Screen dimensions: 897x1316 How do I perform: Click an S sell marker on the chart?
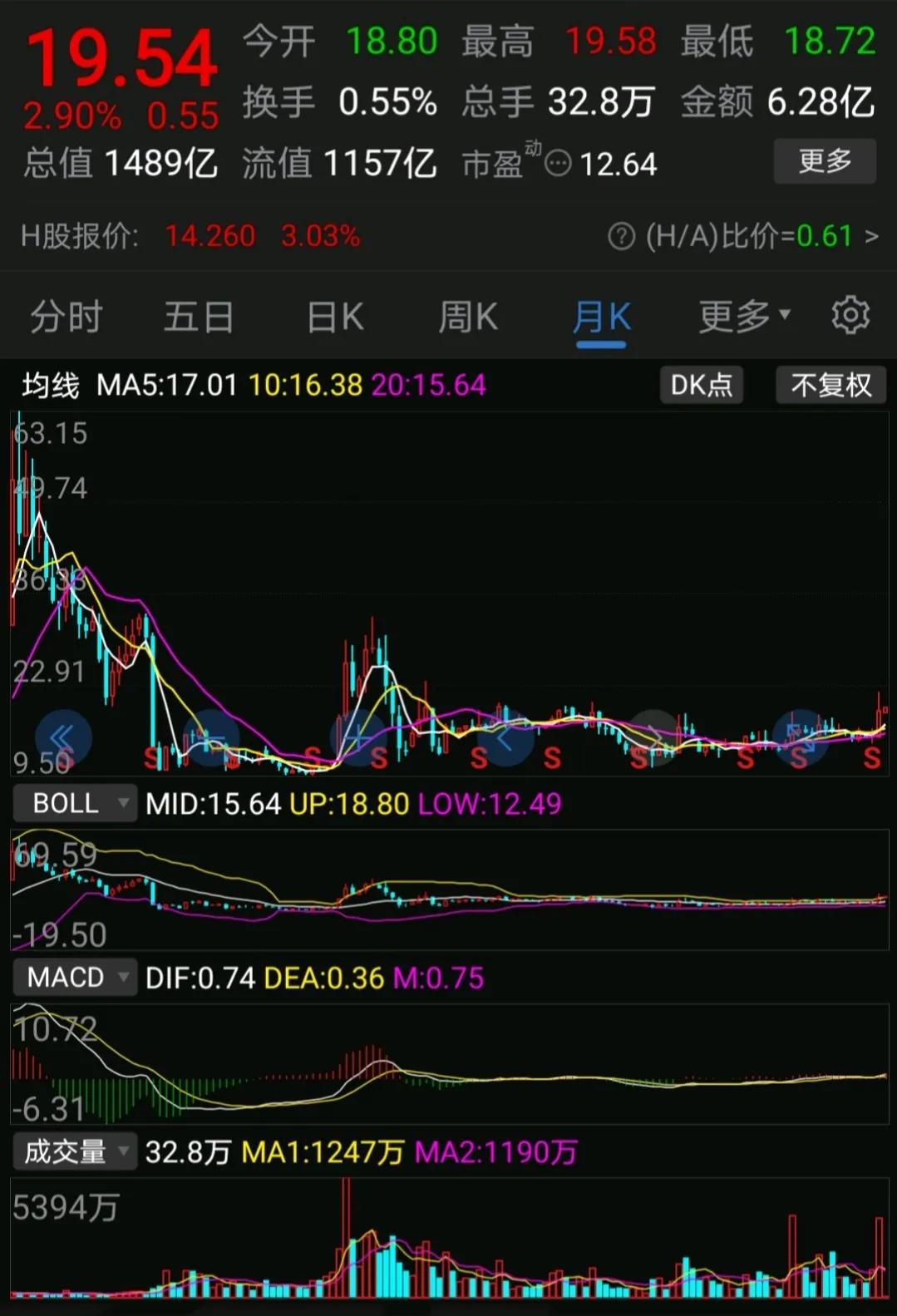pos(478,758)
